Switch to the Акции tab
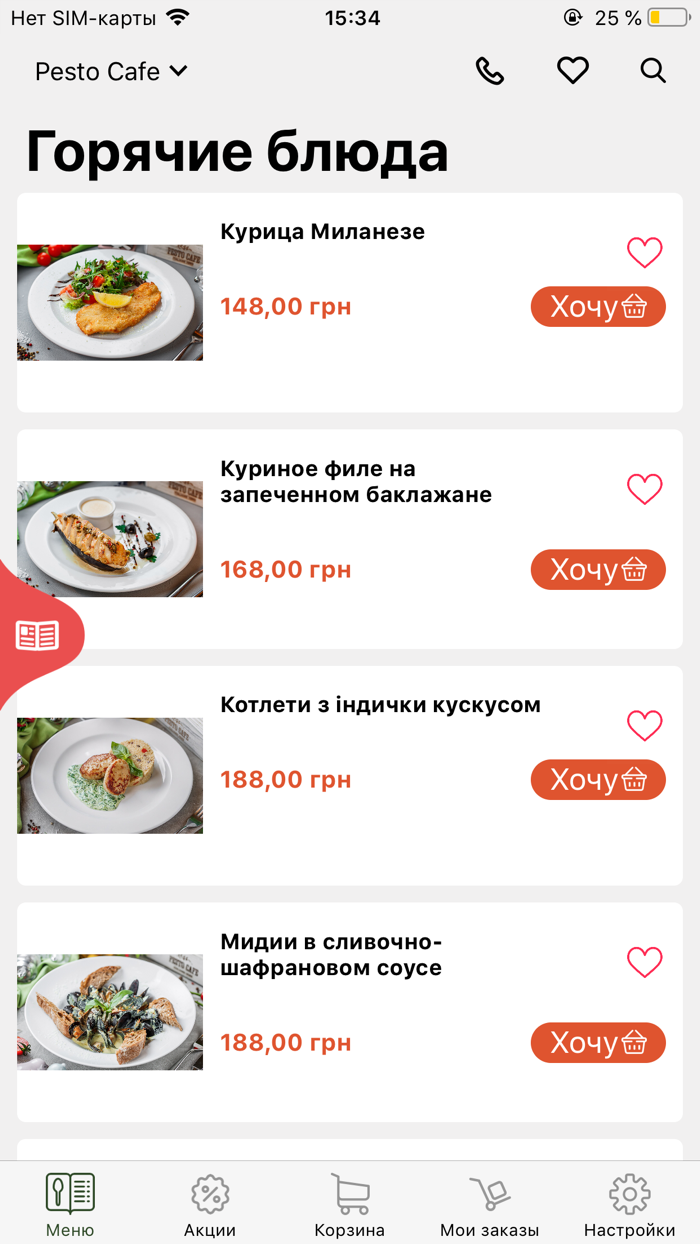Image resolution: width=700 pixels, height=1244 pixels. [210, 1206]
